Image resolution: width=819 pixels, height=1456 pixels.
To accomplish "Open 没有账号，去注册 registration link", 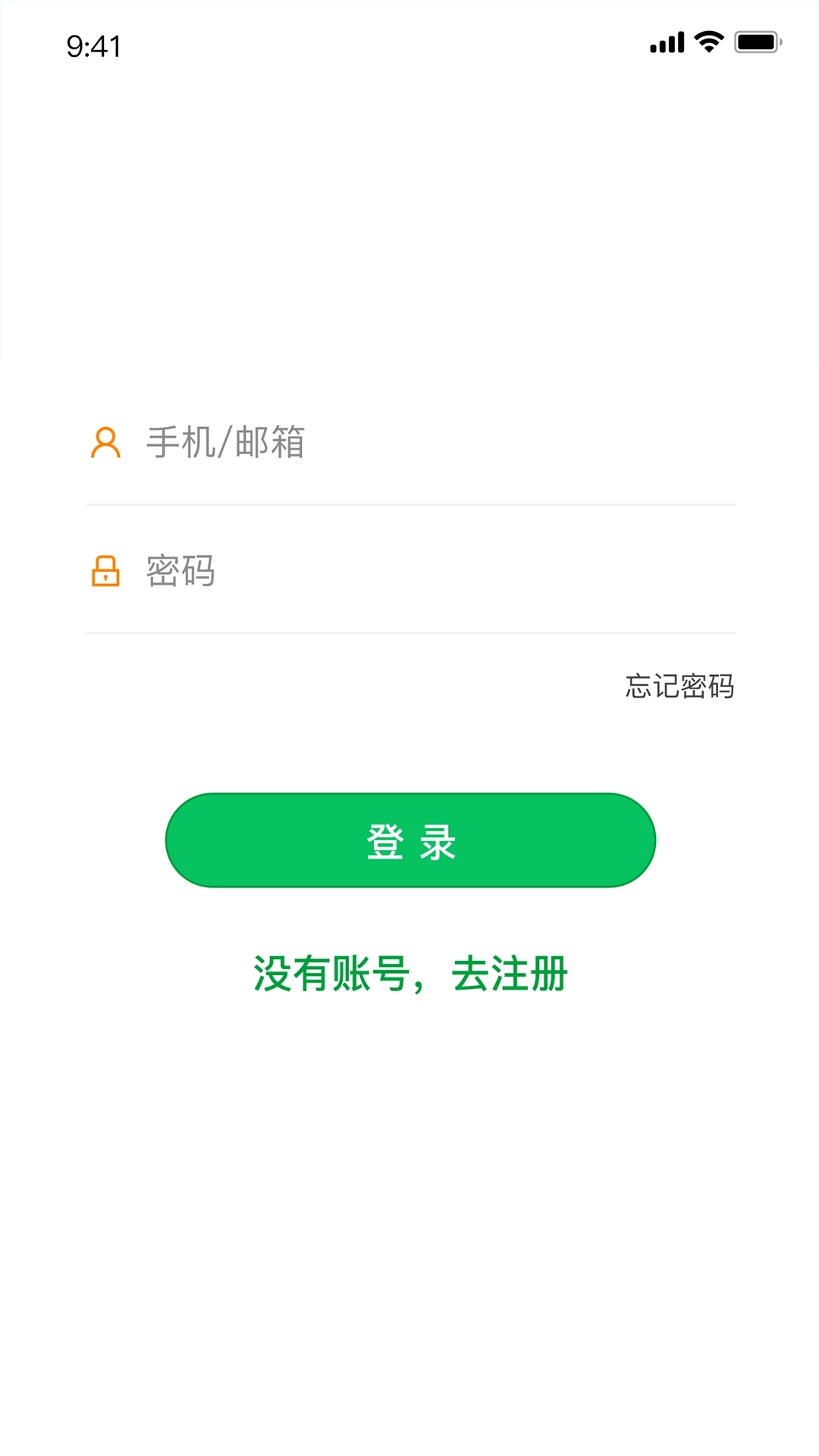I will pos(409,974).
